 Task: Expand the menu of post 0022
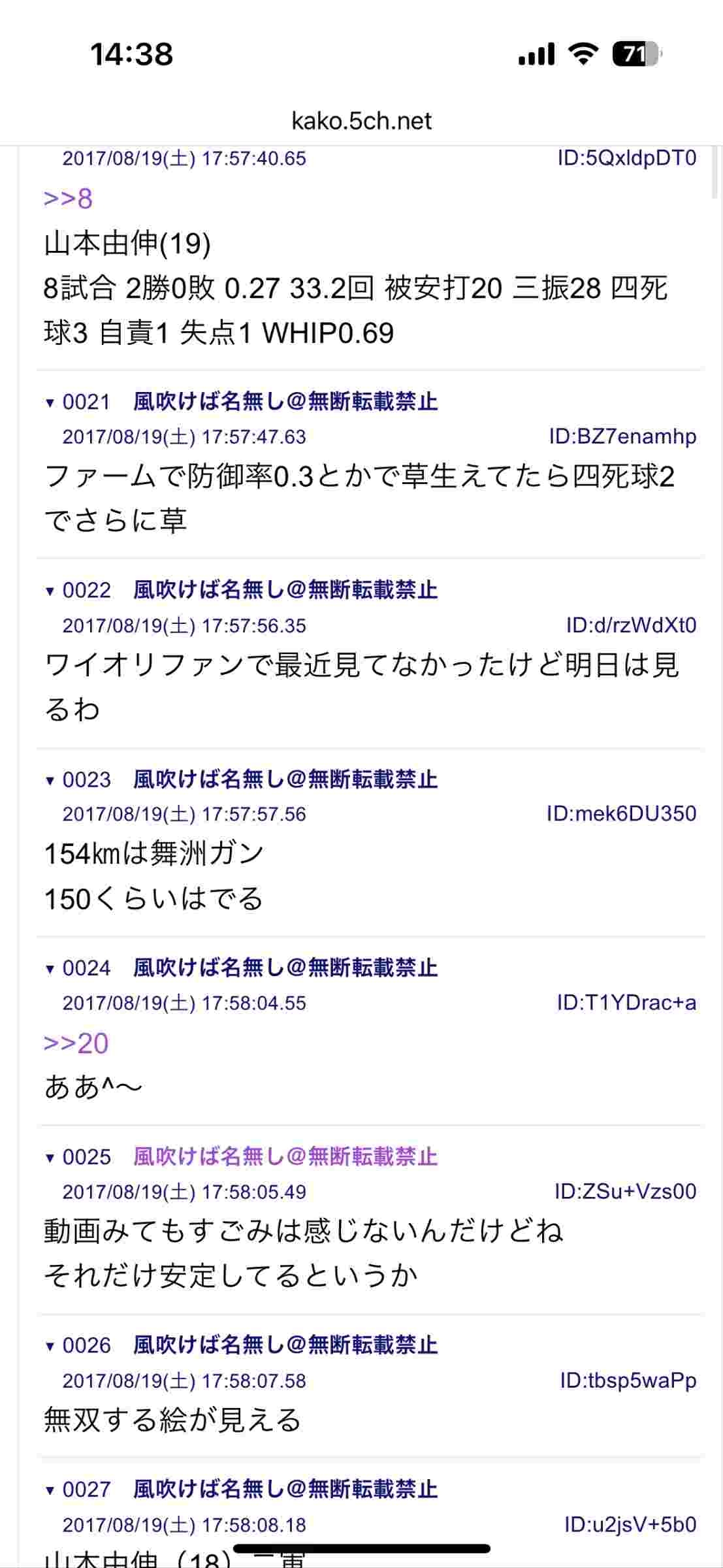point(78,591)
